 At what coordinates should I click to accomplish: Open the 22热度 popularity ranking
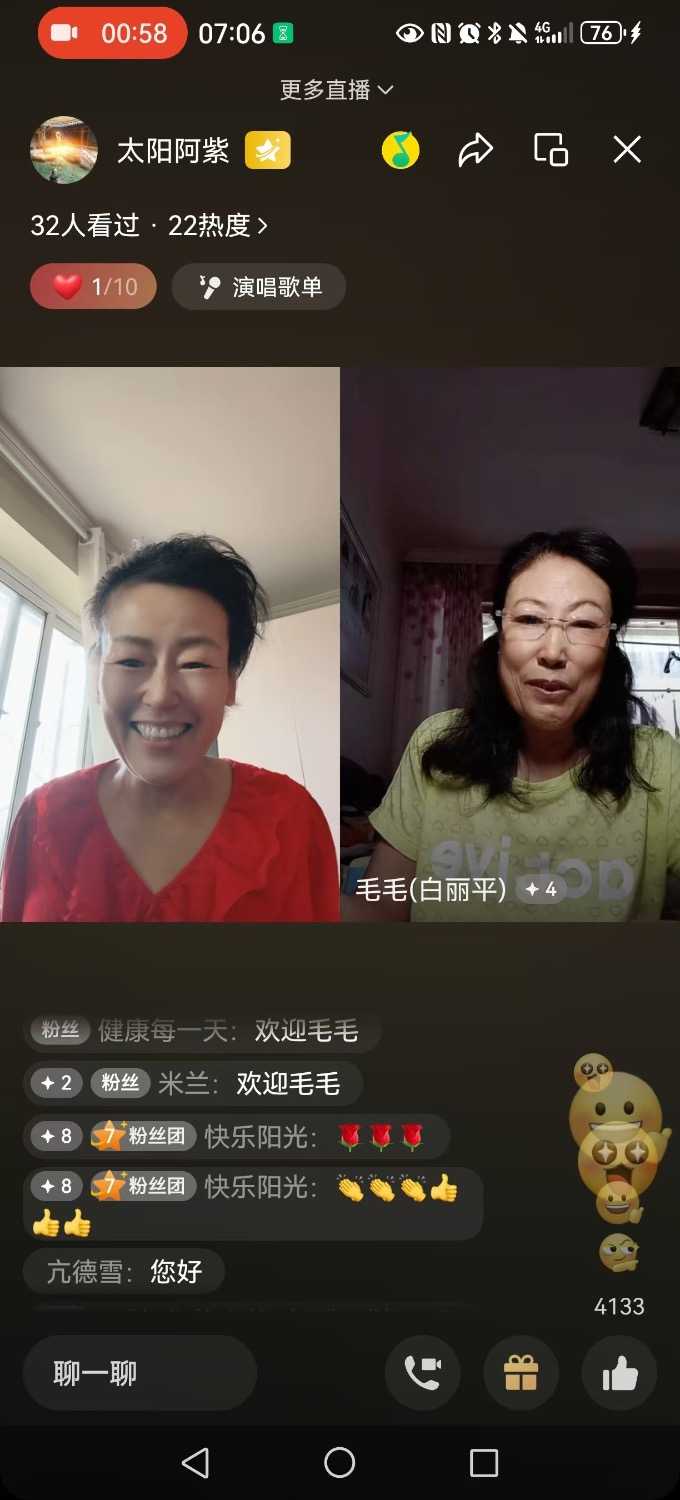pos(217,226)
